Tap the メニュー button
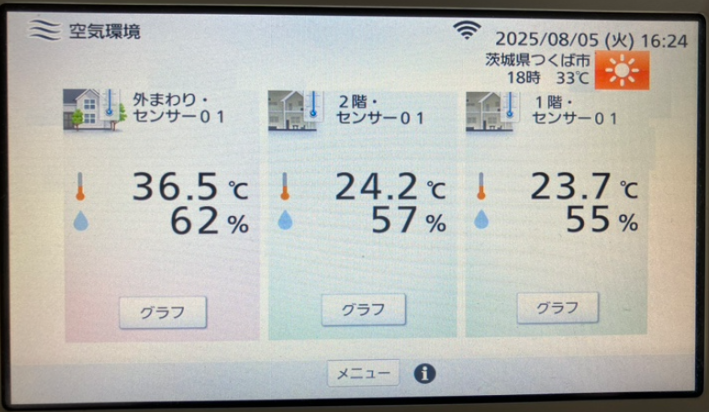The height and width of the screenshot is (412, 709). point(363,373)
